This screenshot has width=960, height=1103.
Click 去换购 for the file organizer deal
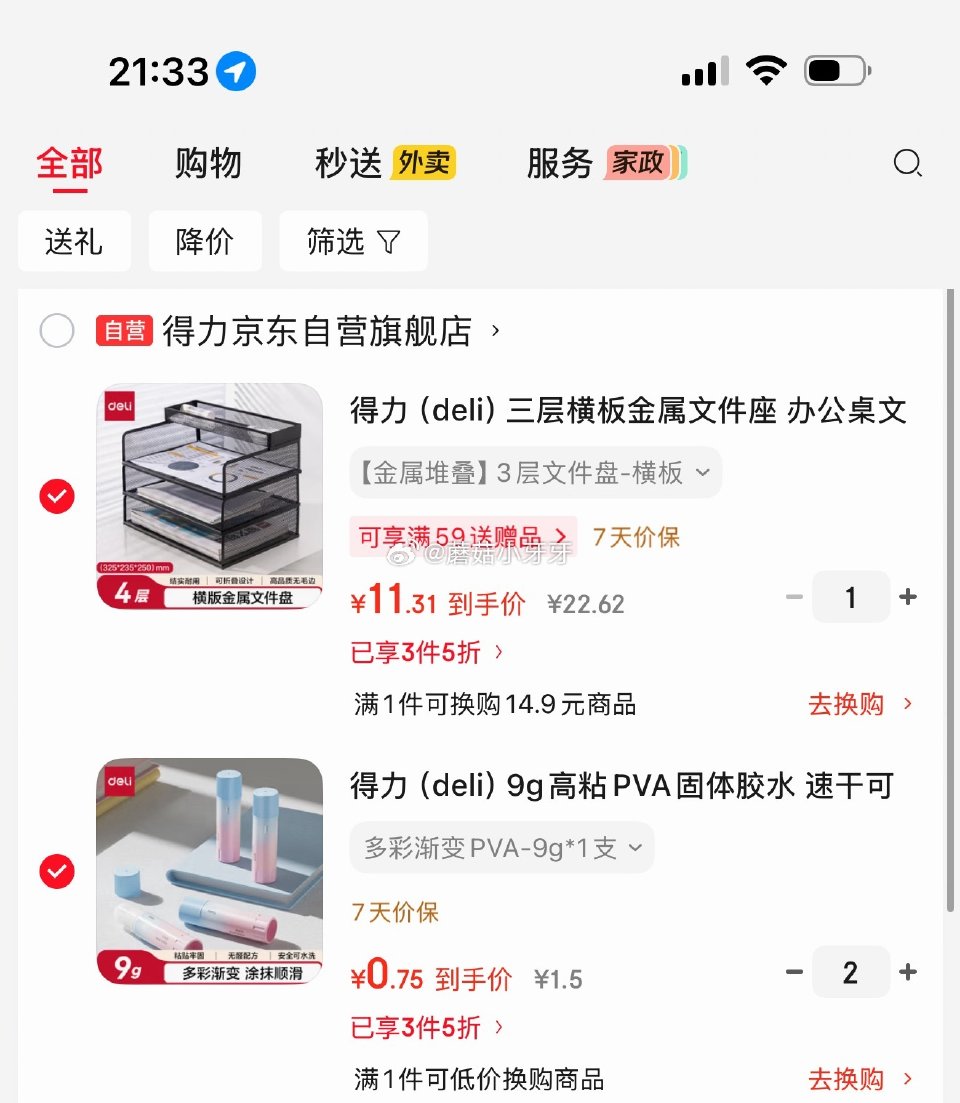pyautogui.click(x=846, y=704)
